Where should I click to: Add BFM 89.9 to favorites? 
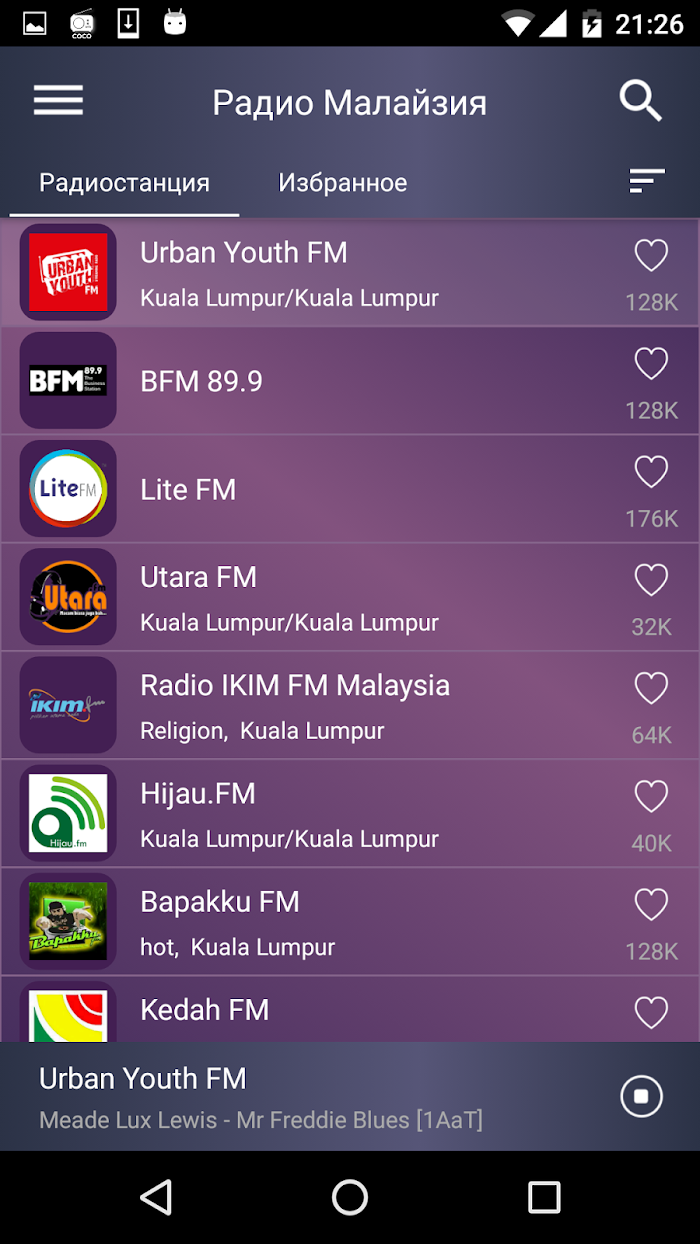pos(651,364)
